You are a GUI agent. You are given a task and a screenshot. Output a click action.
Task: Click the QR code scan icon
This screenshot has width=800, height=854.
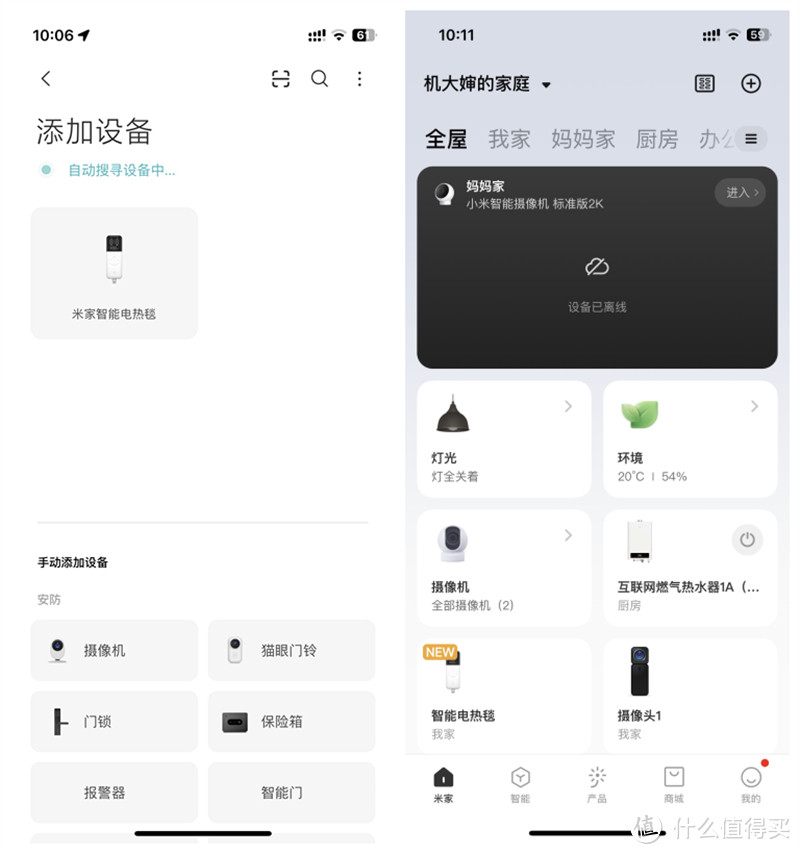(281, 79)
